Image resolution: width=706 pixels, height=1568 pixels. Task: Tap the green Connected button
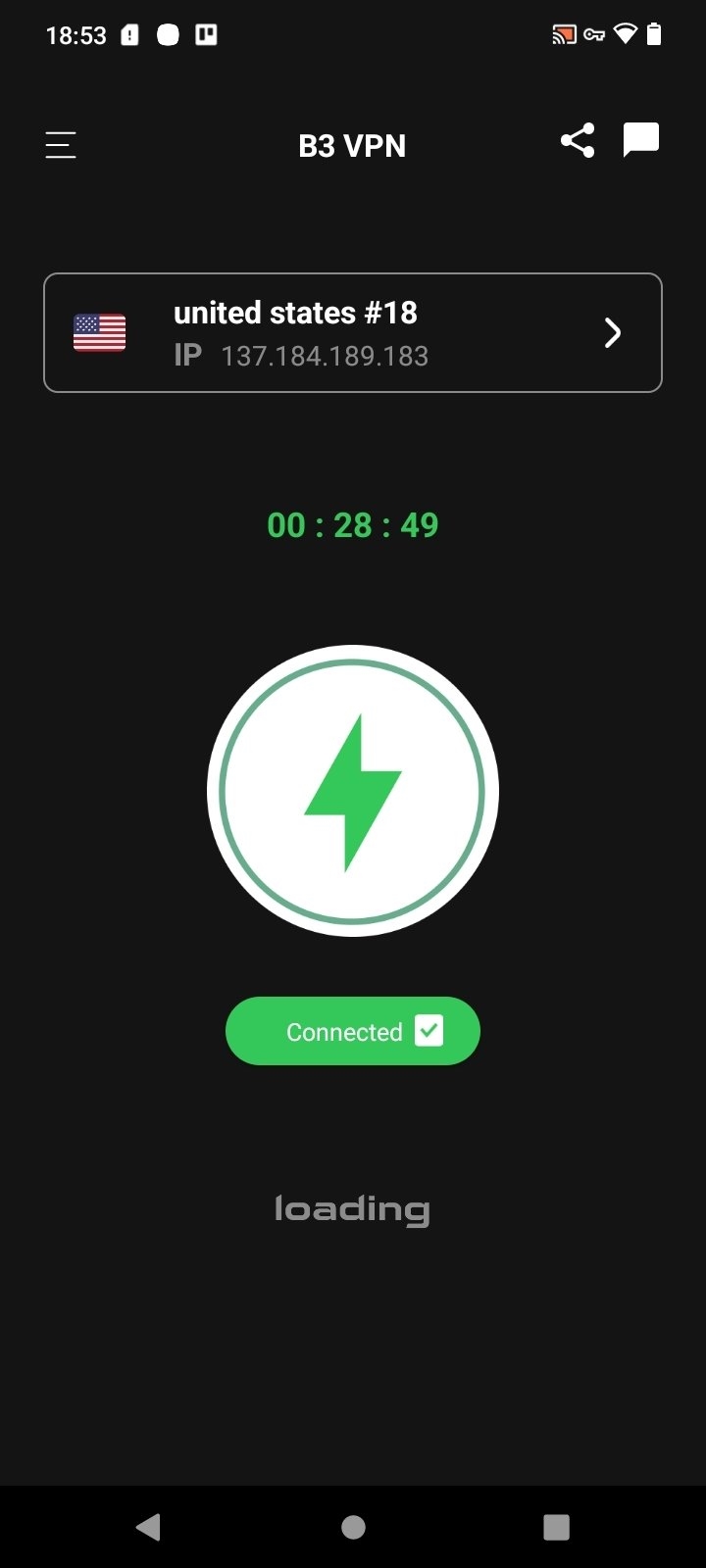pos(353,1031)
